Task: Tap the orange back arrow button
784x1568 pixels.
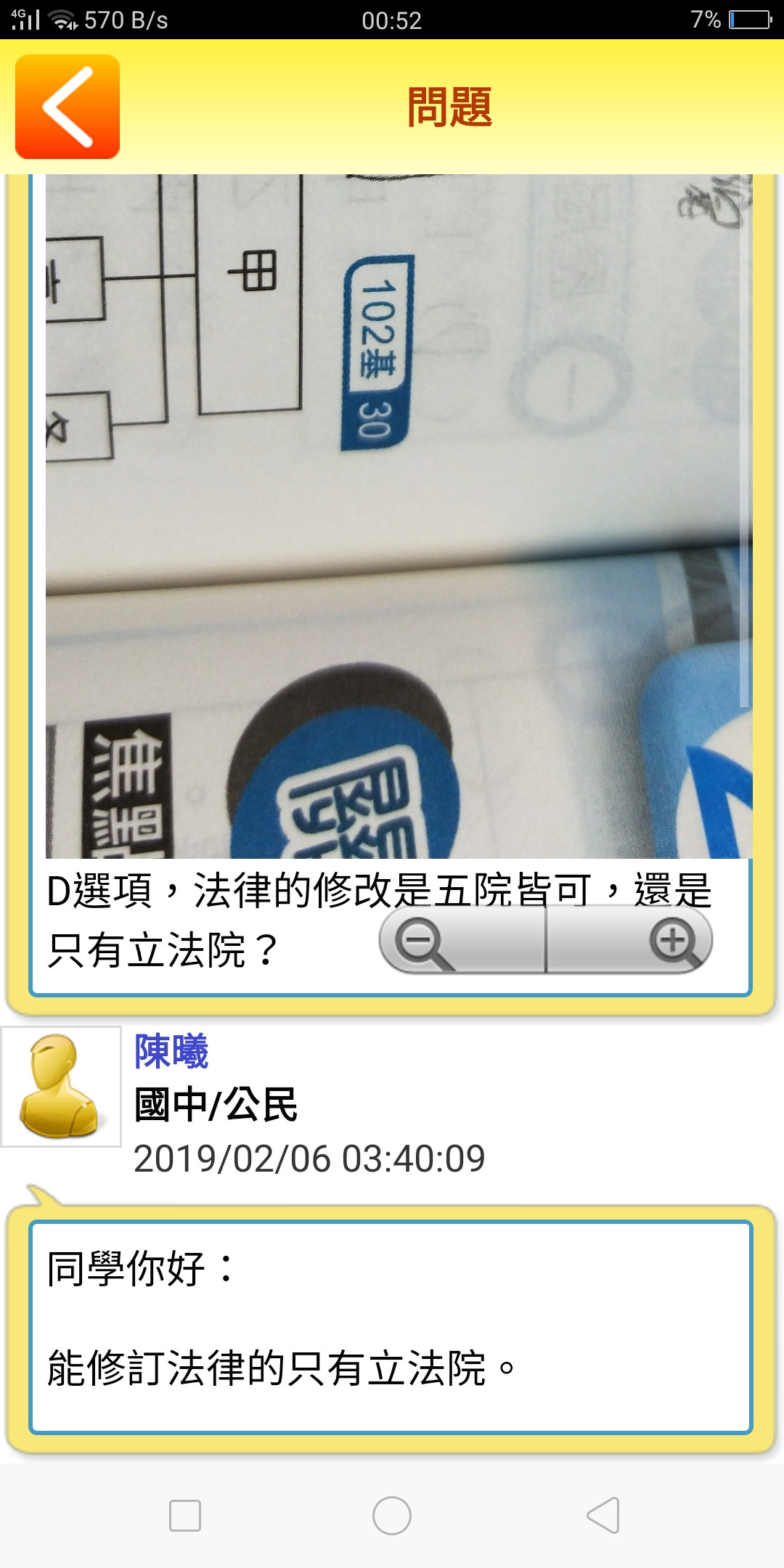Action: (x=68, y=107)
